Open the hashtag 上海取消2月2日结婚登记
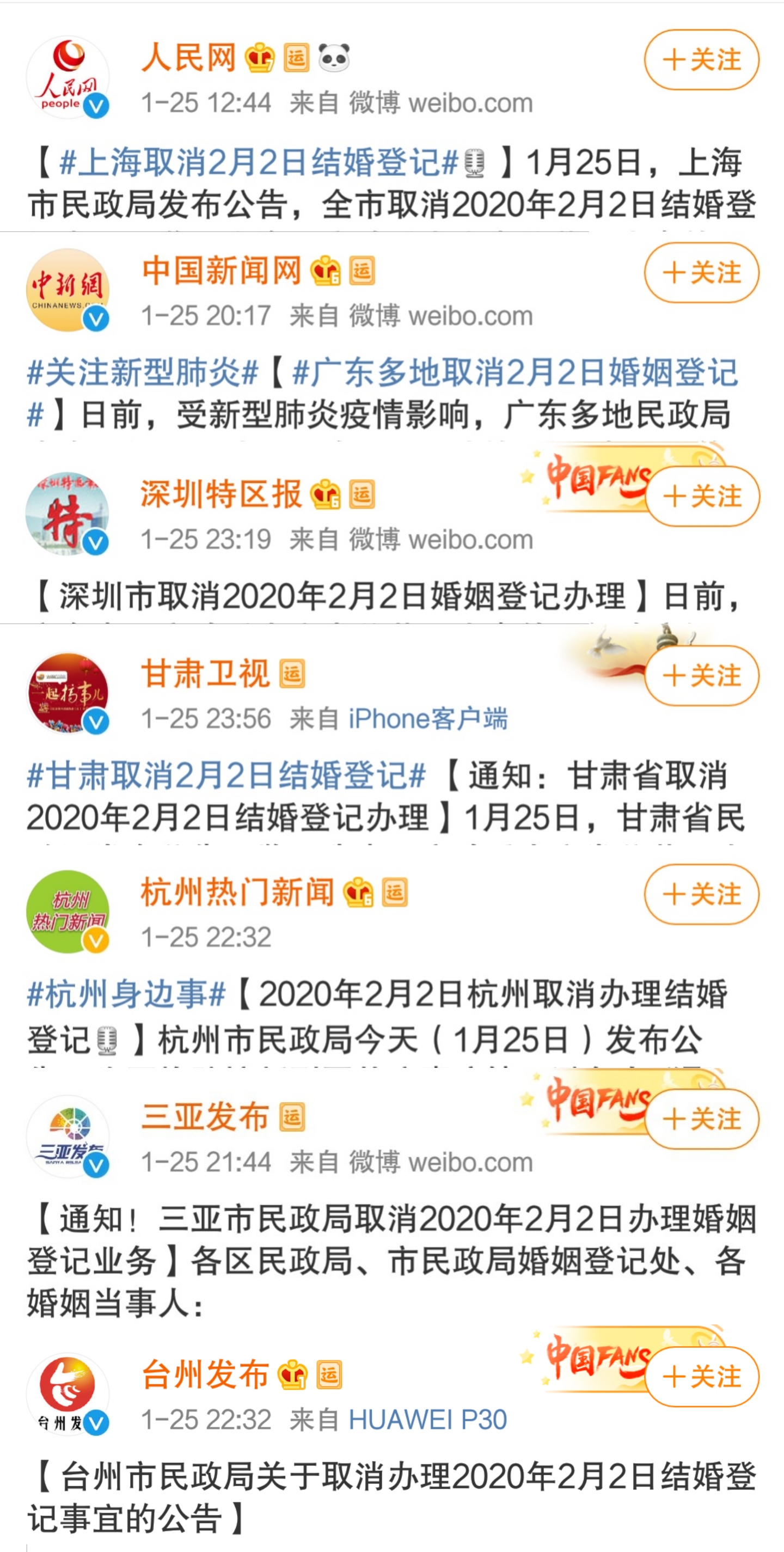Image resolution: width=784 pixels, height=1552 pixels. coord(253,162)
